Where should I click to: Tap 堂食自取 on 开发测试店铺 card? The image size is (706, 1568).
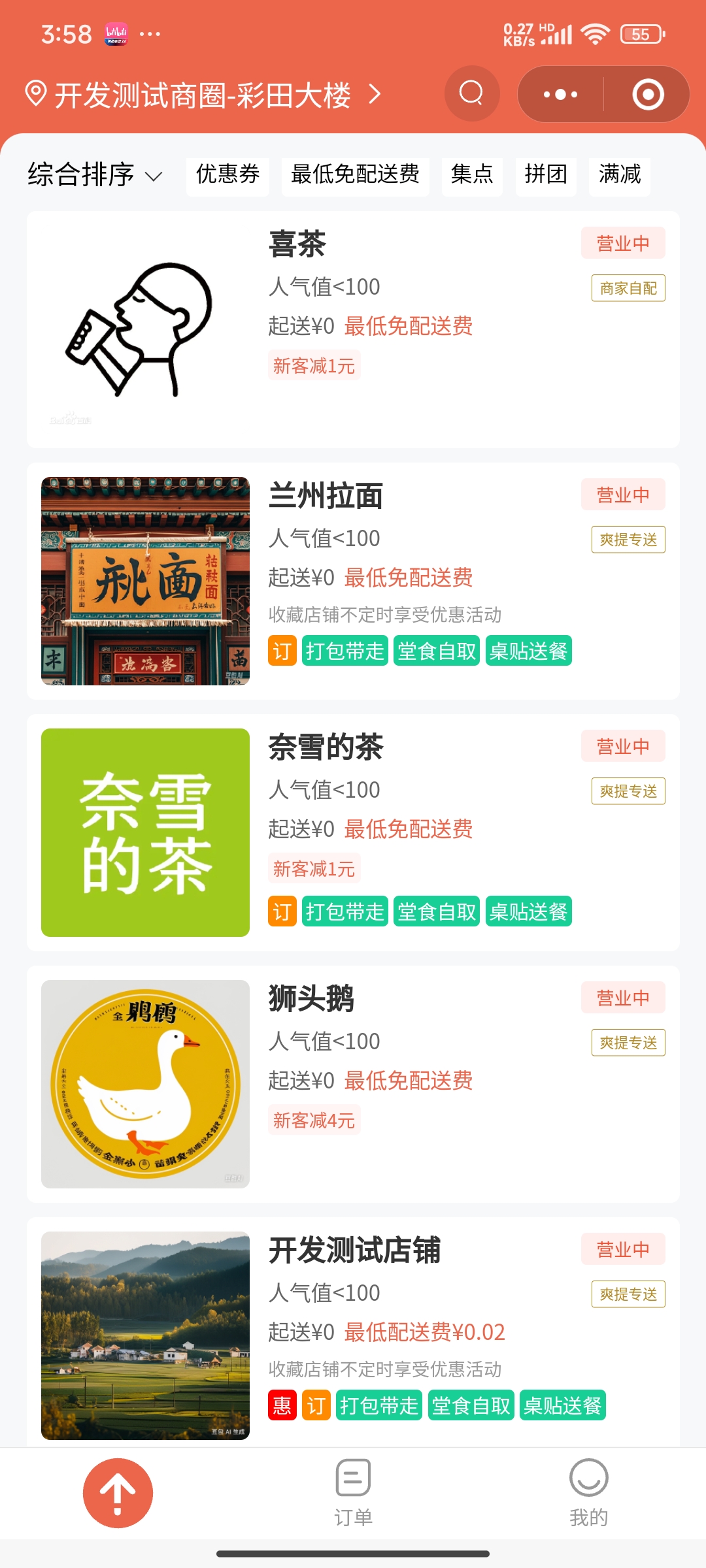(x=472, y=1406)
